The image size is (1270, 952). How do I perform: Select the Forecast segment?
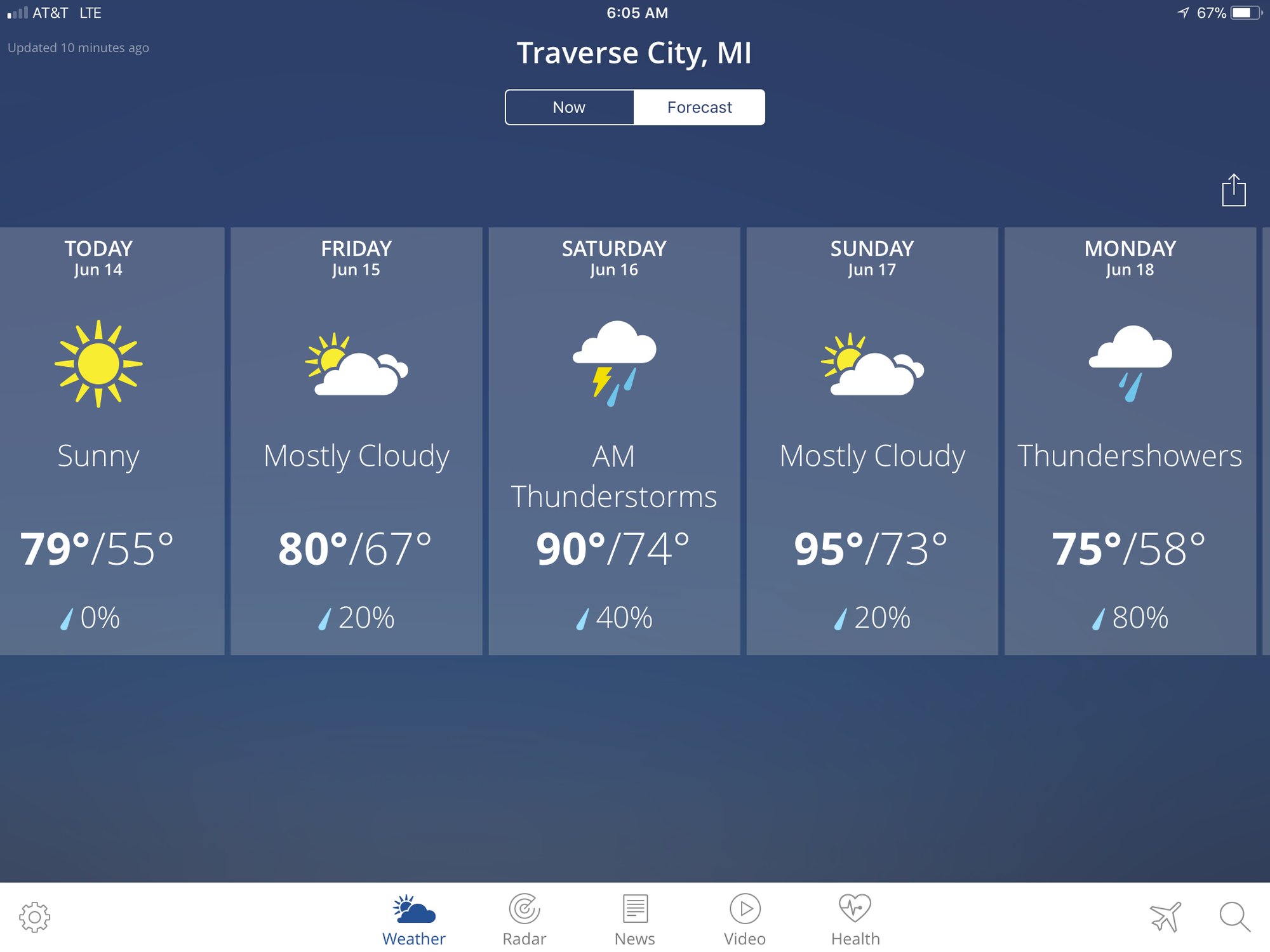699,107
